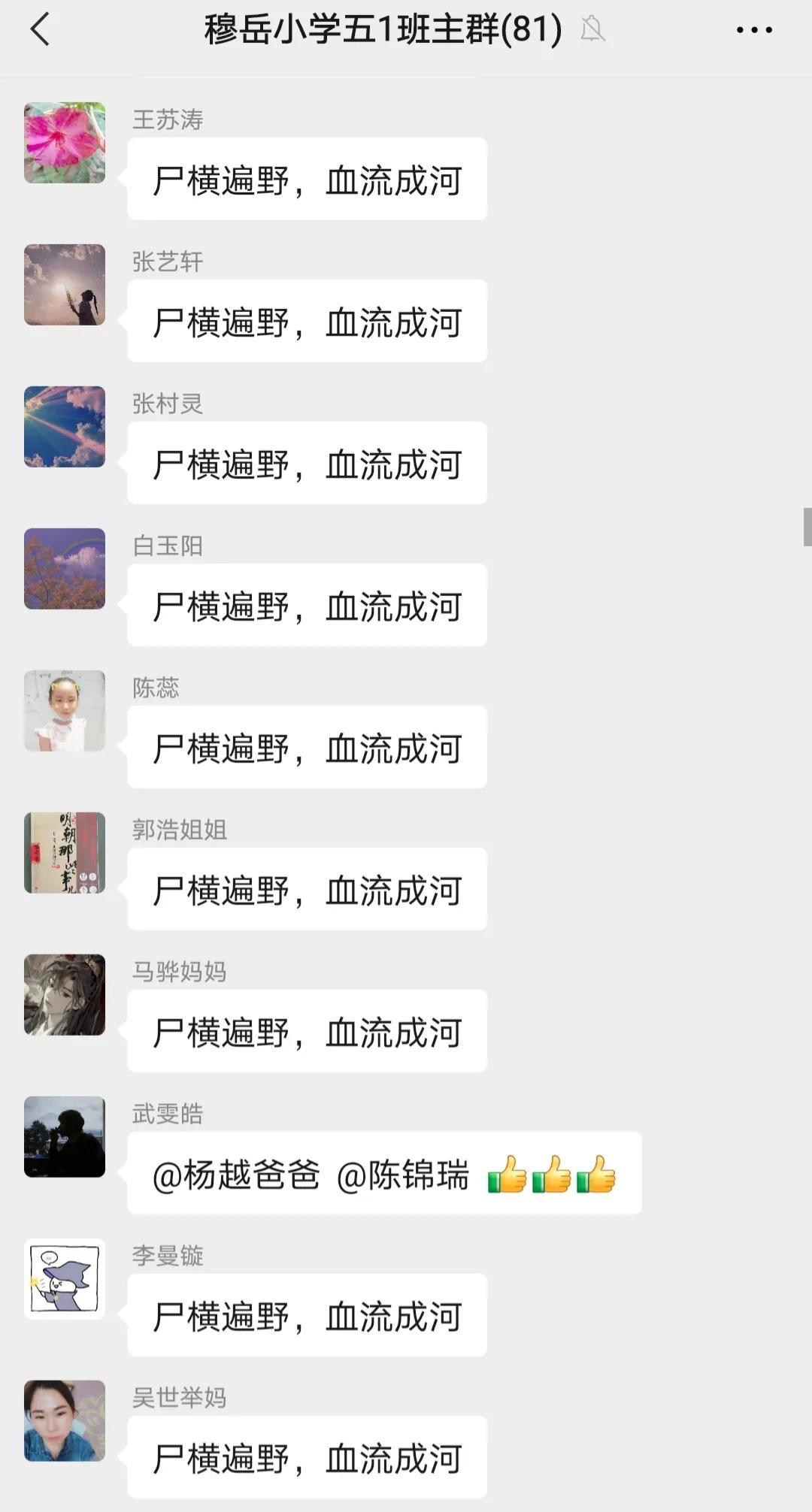View 张艺轩's profile avatar
This screenshot has height=1512, width=812.
tap(65, 285)
